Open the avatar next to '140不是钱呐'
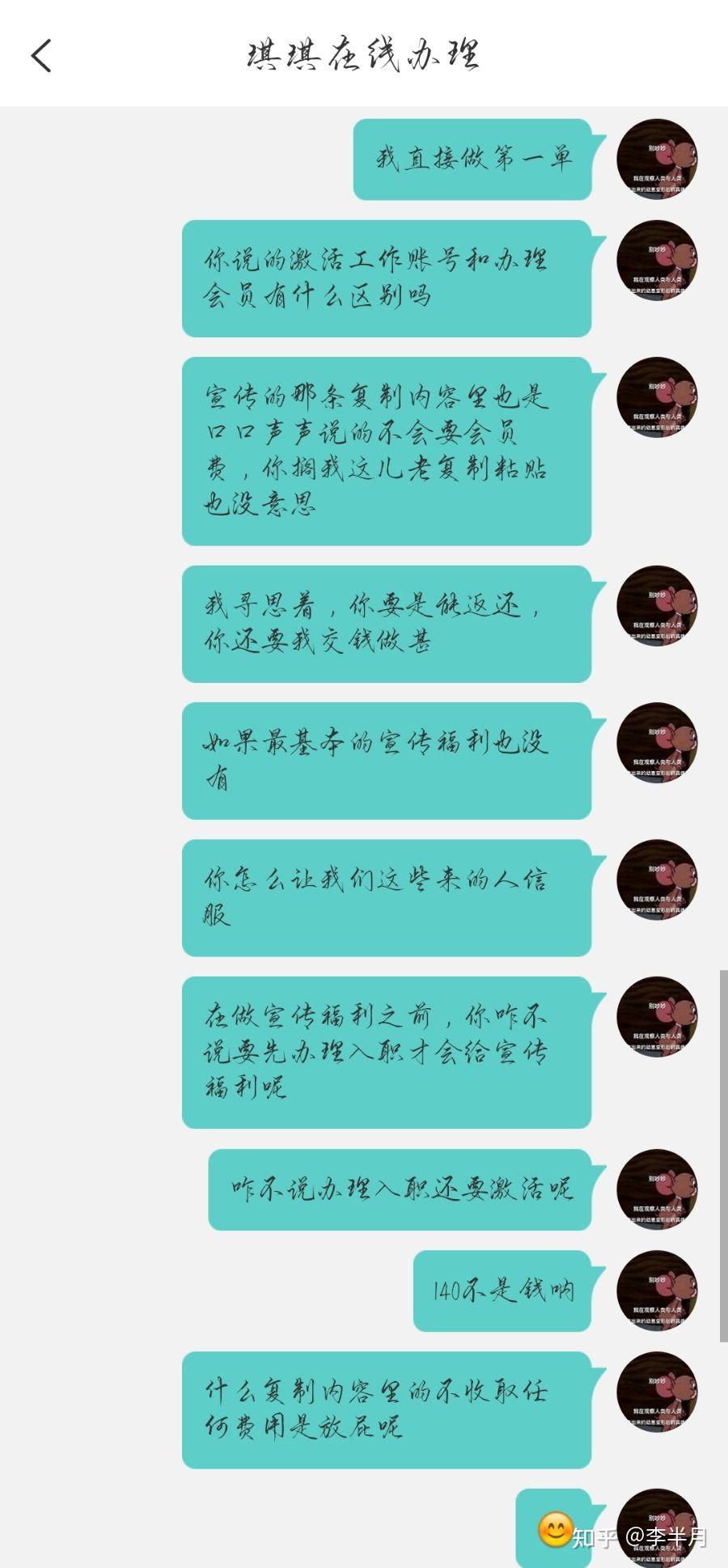Screen dimensions: 728x1568 pyautogui.click(x=656, y=1290)
